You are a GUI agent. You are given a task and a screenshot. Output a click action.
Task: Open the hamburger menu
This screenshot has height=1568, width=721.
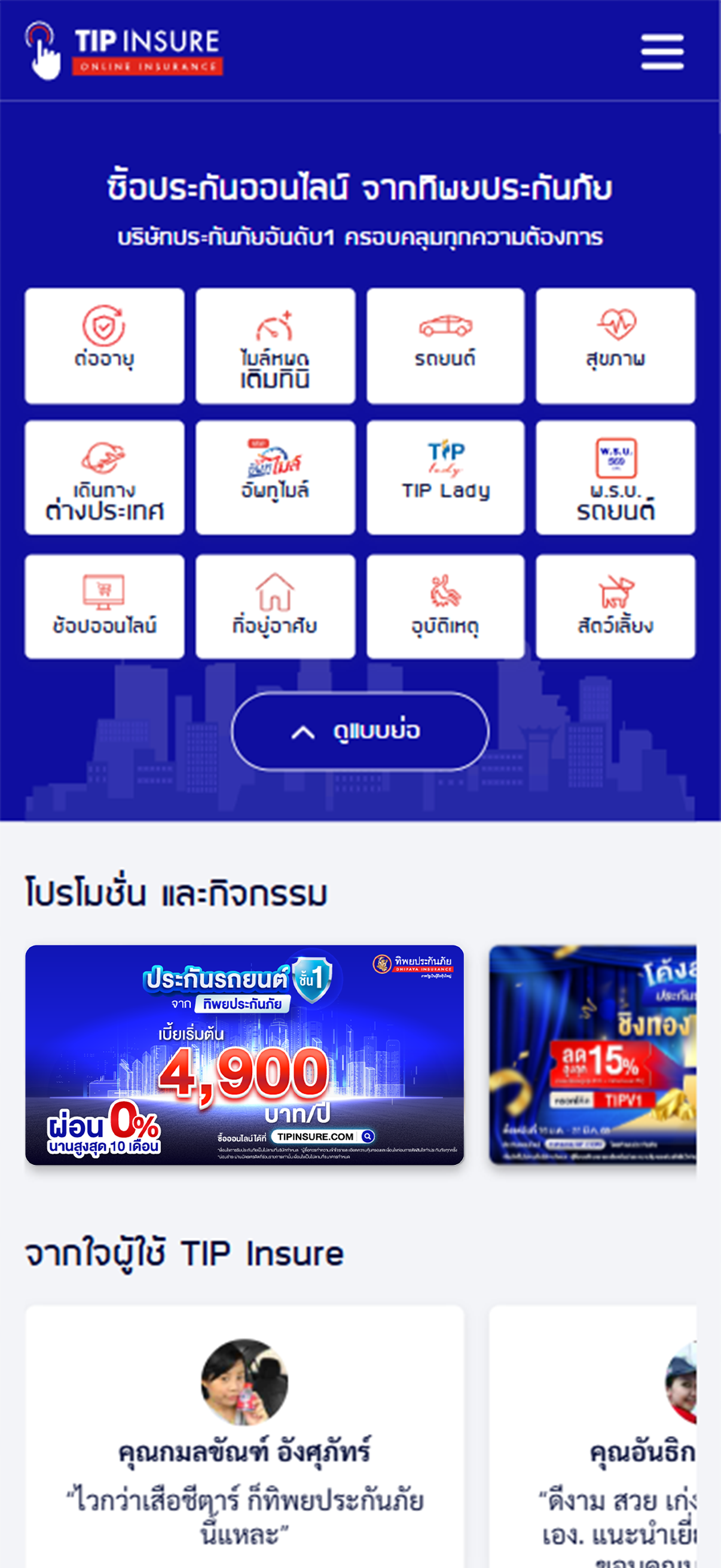point(662,52)
